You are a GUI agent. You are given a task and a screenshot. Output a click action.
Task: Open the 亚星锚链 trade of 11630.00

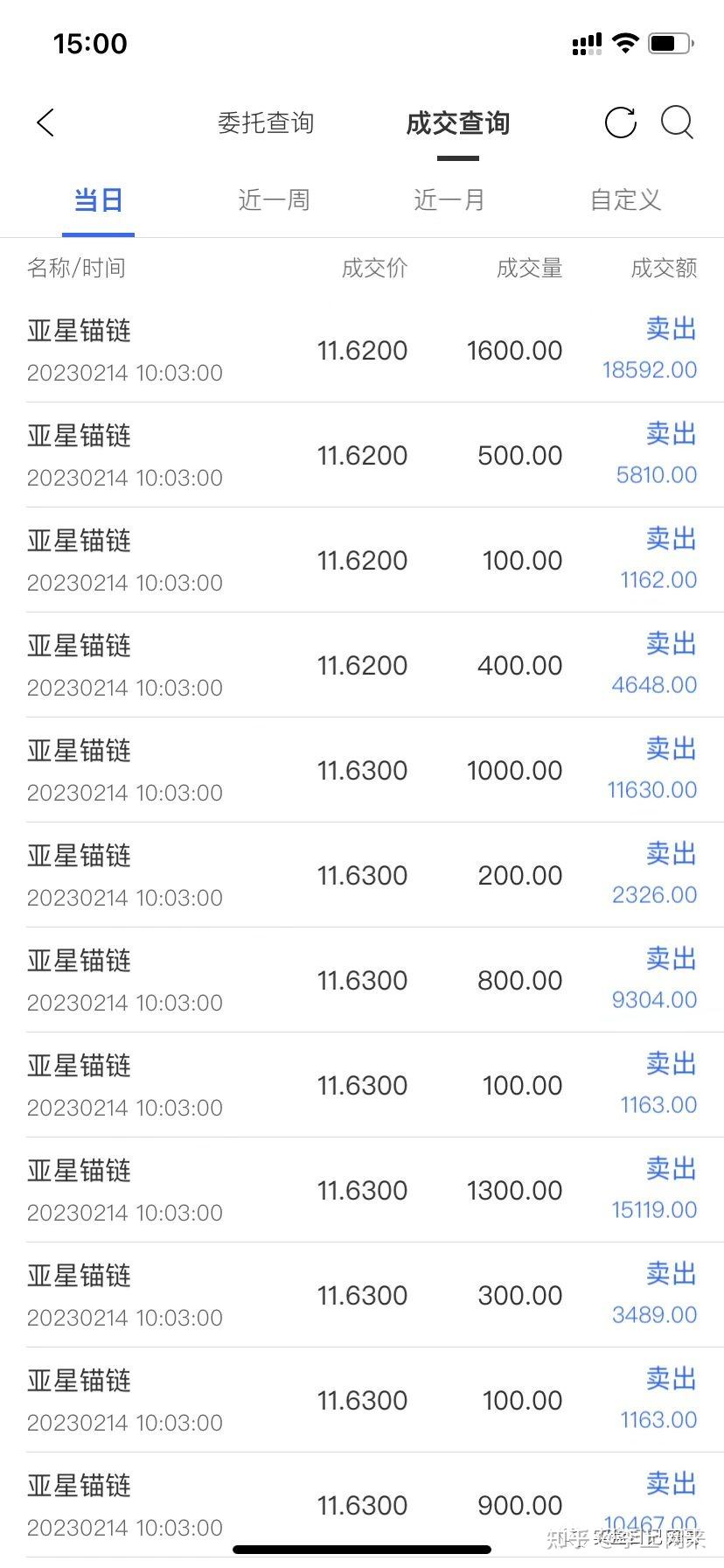point(362,770)
